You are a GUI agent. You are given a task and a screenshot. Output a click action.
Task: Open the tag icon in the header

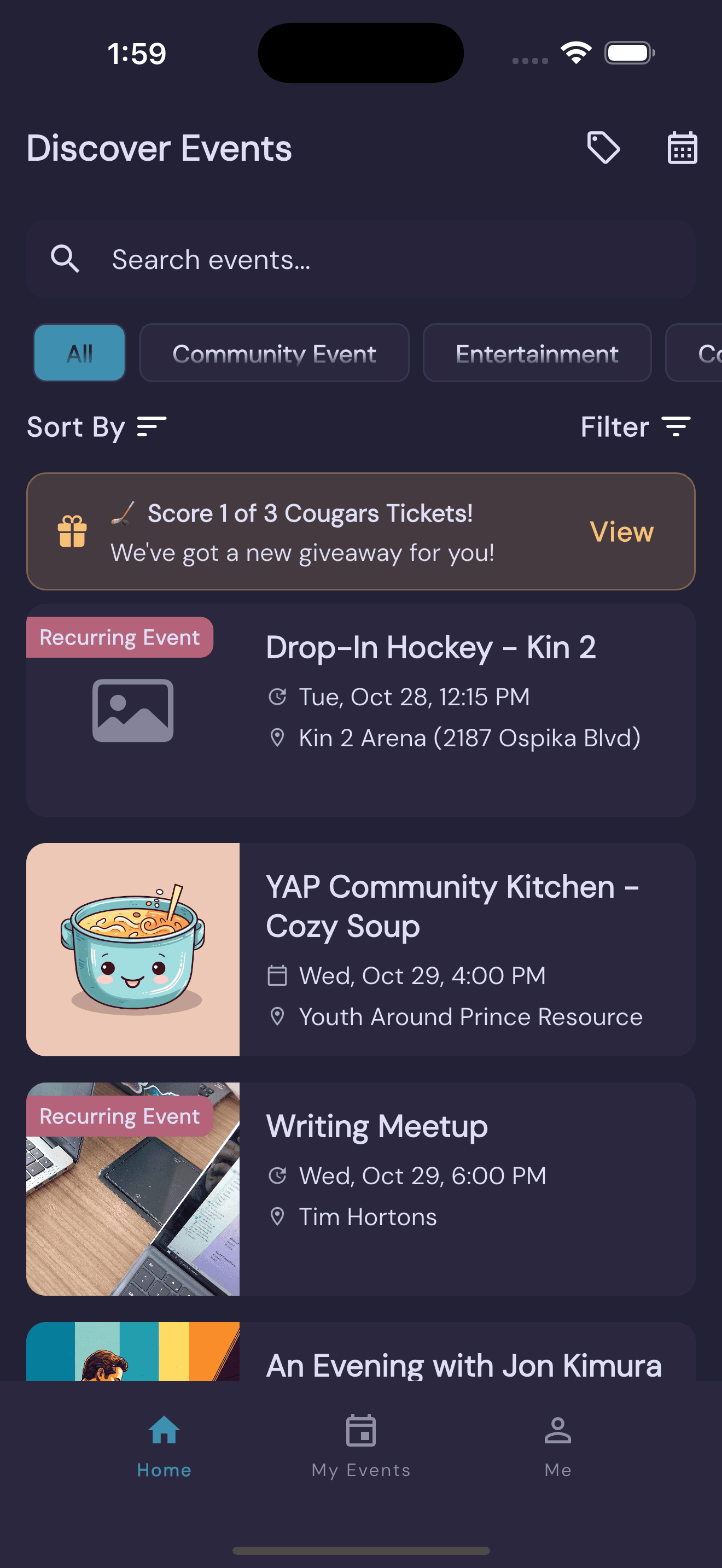coord(604,146)
